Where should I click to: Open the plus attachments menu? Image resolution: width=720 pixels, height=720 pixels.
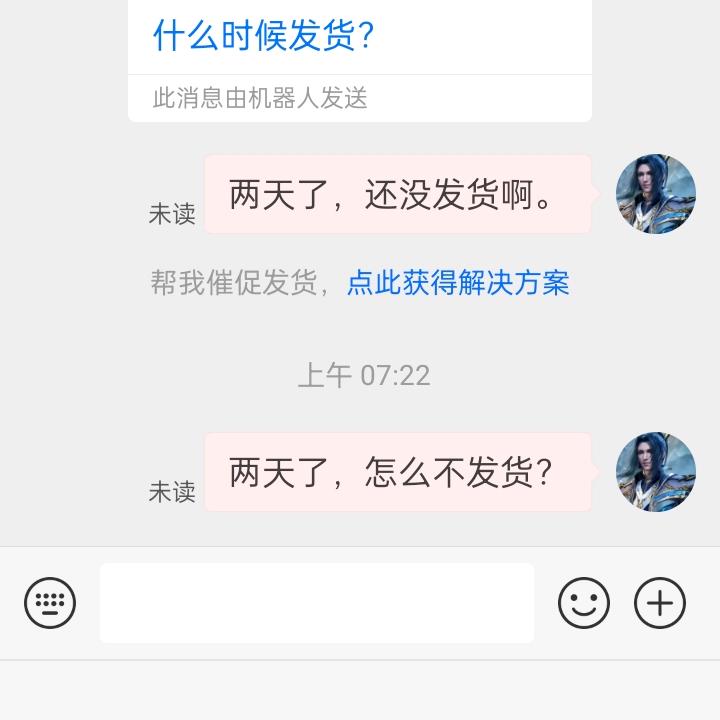tap(660, 603)
